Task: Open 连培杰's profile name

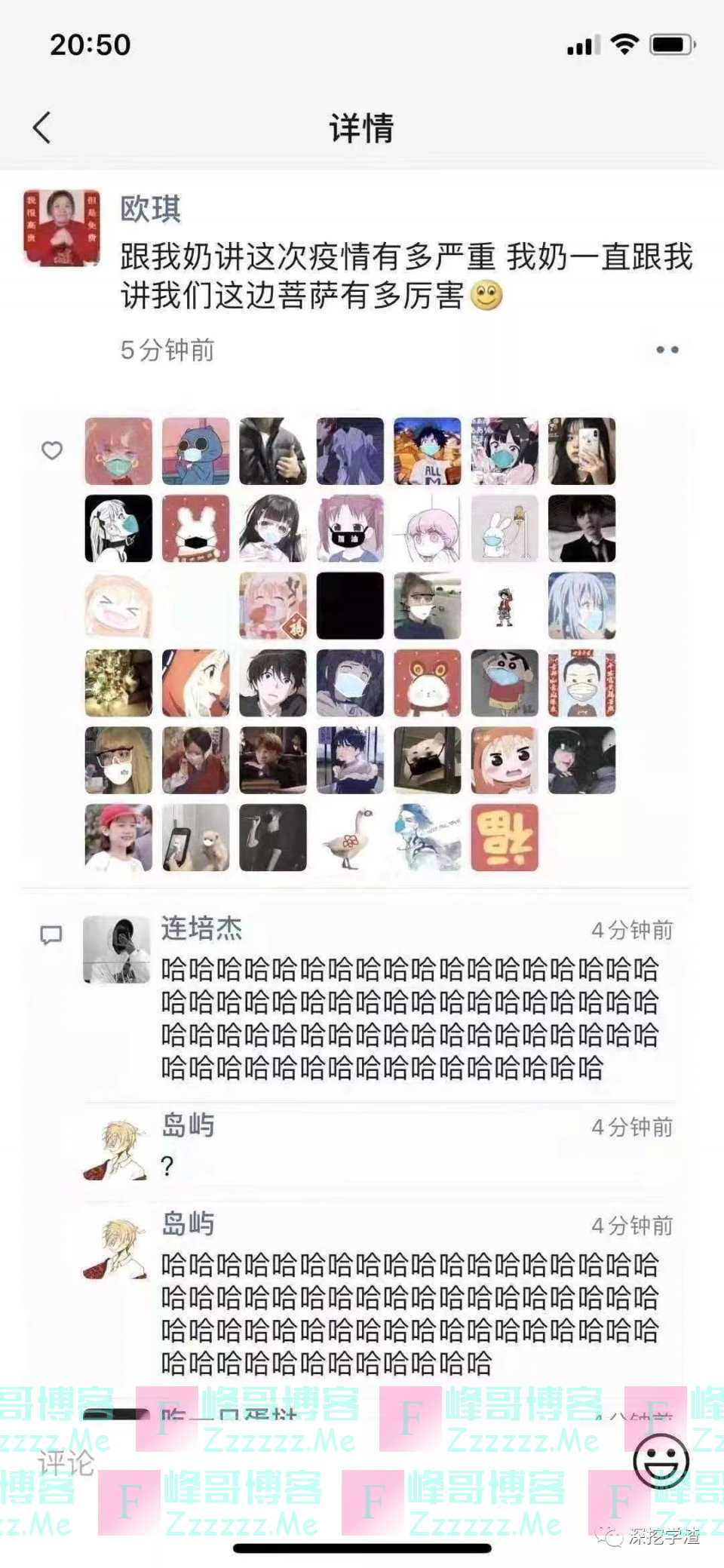Action: coord(201,928)
